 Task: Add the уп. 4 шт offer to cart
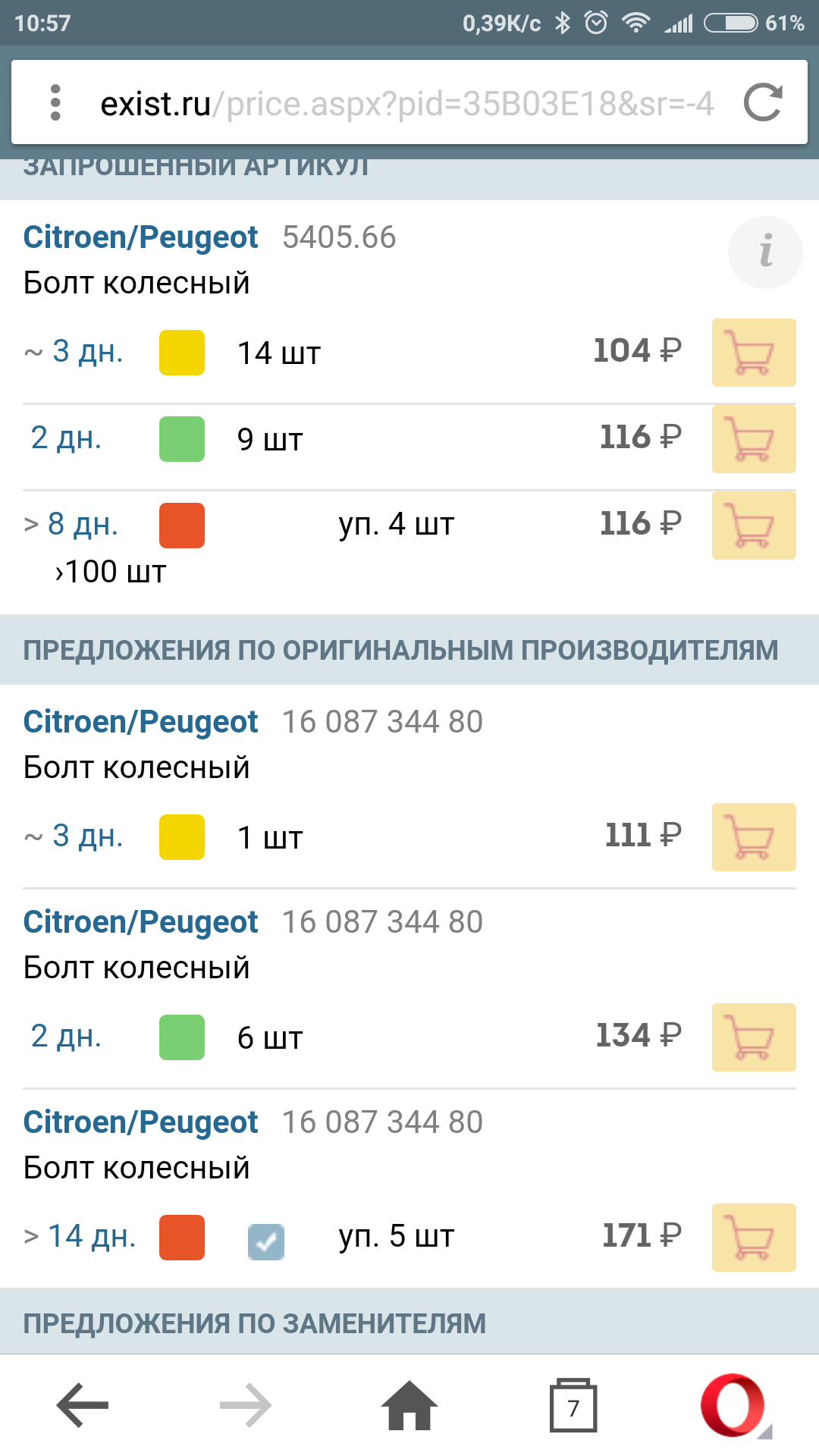[x=753, y=526]
